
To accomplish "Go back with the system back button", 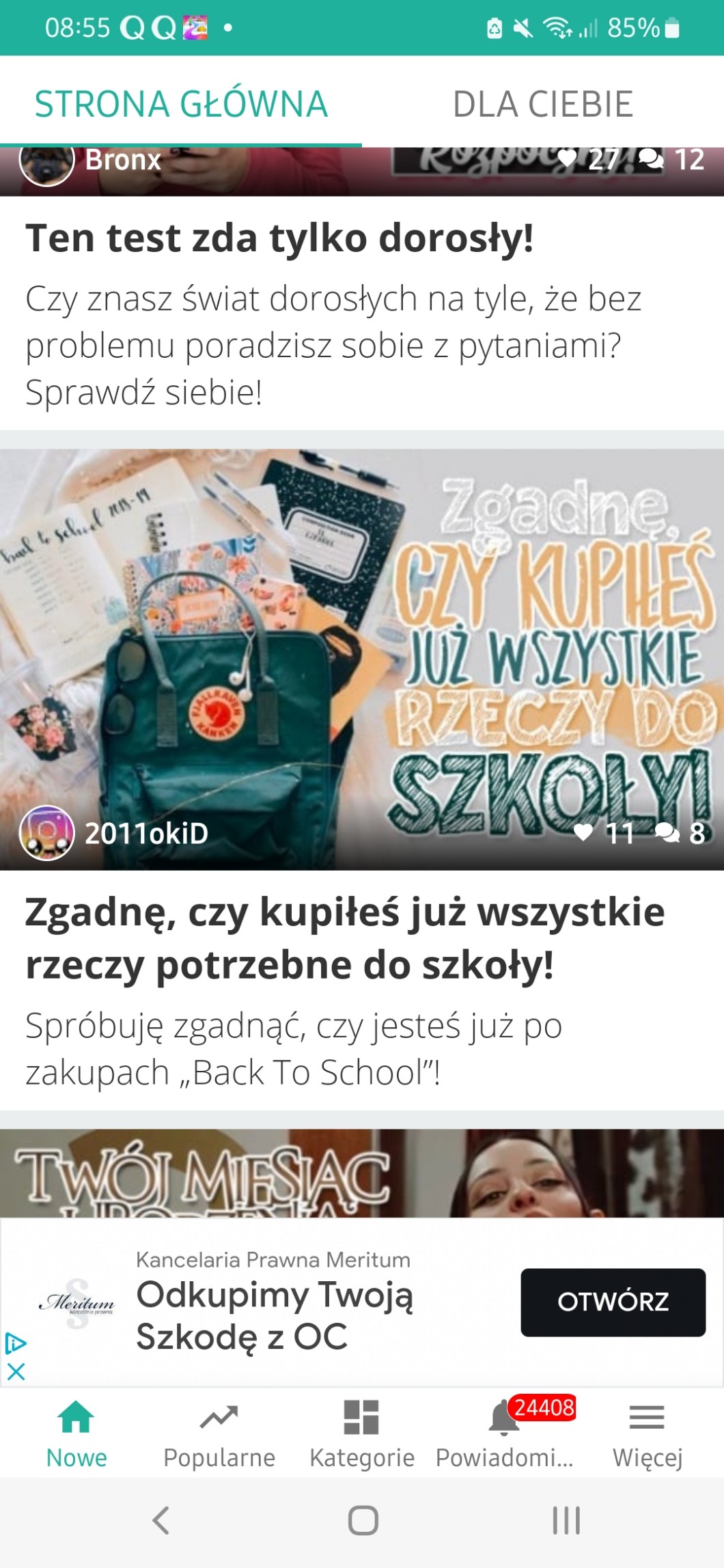I will click(161, 1520).
